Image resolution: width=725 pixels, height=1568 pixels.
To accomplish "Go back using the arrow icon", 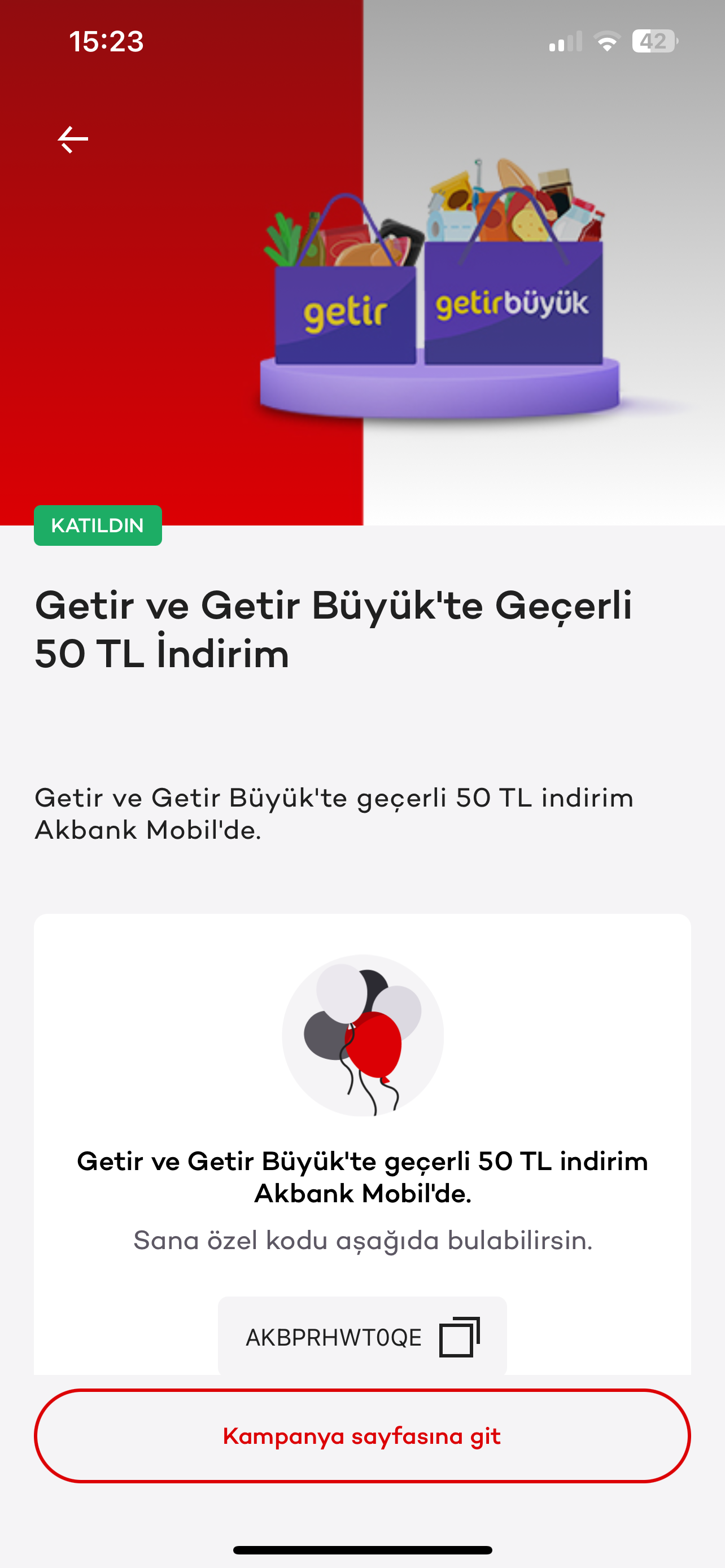I will click(73, 139).
